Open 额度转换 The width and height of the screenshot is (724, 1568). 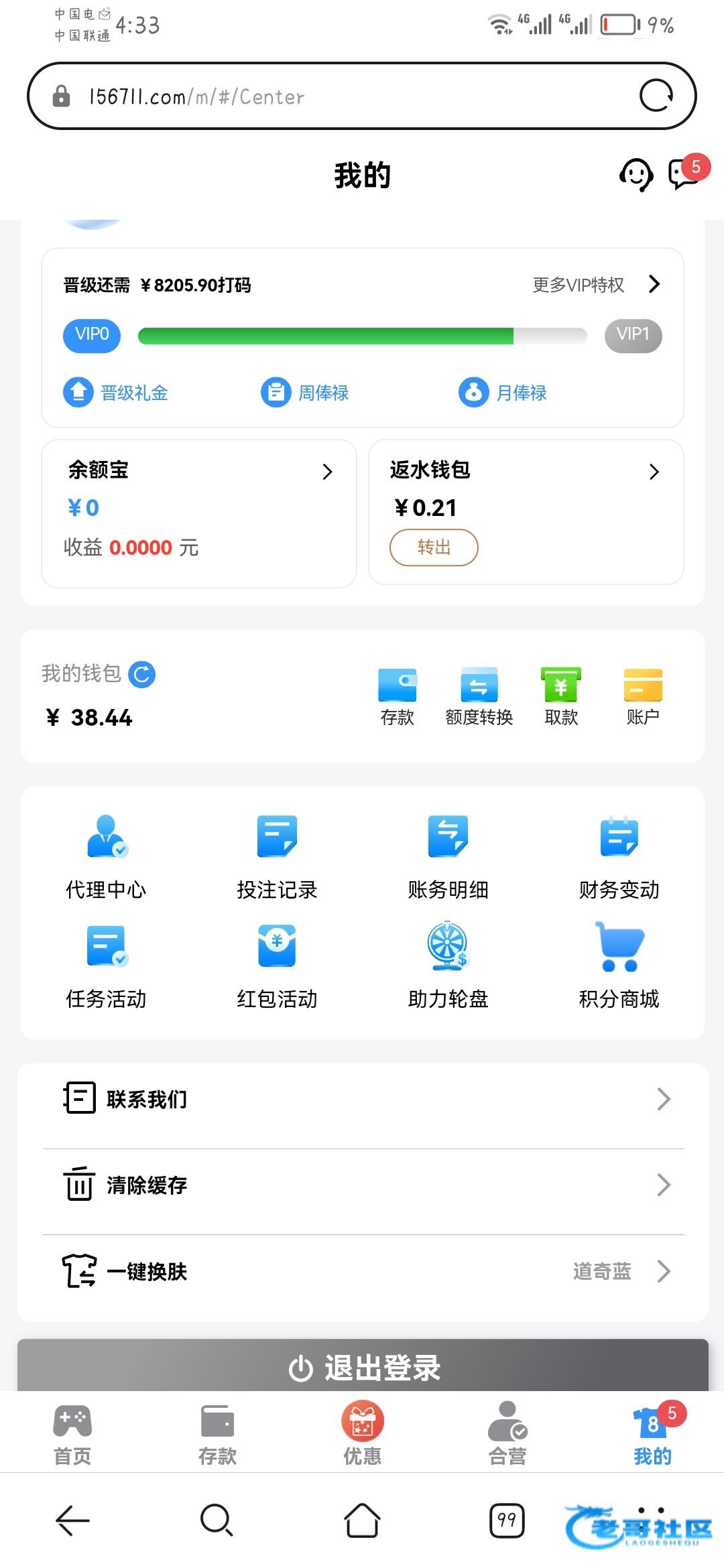click(x=479, y=697)
